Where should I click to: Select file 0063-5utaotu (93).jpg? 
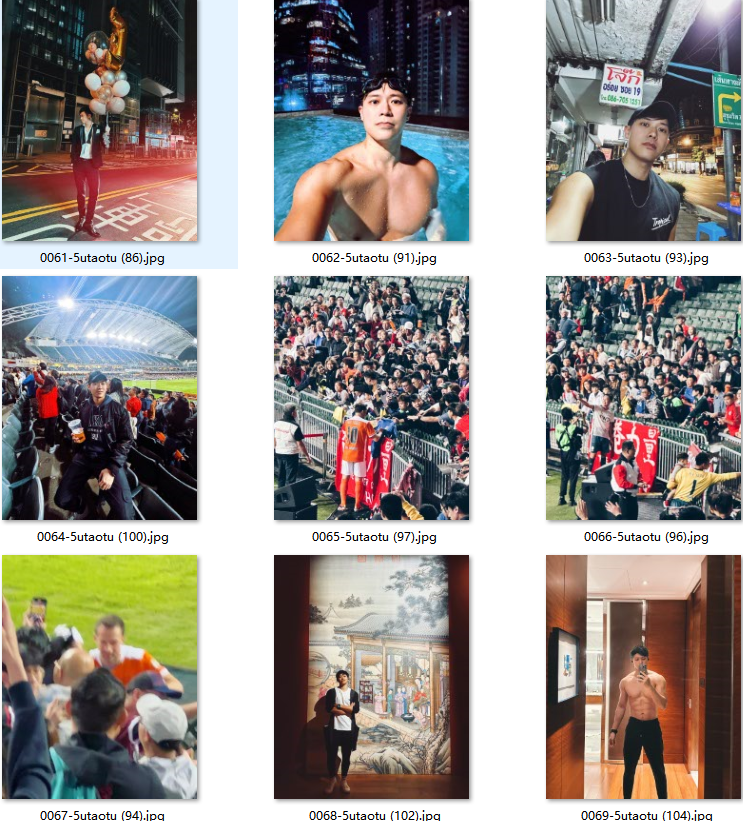click(644, 120)
